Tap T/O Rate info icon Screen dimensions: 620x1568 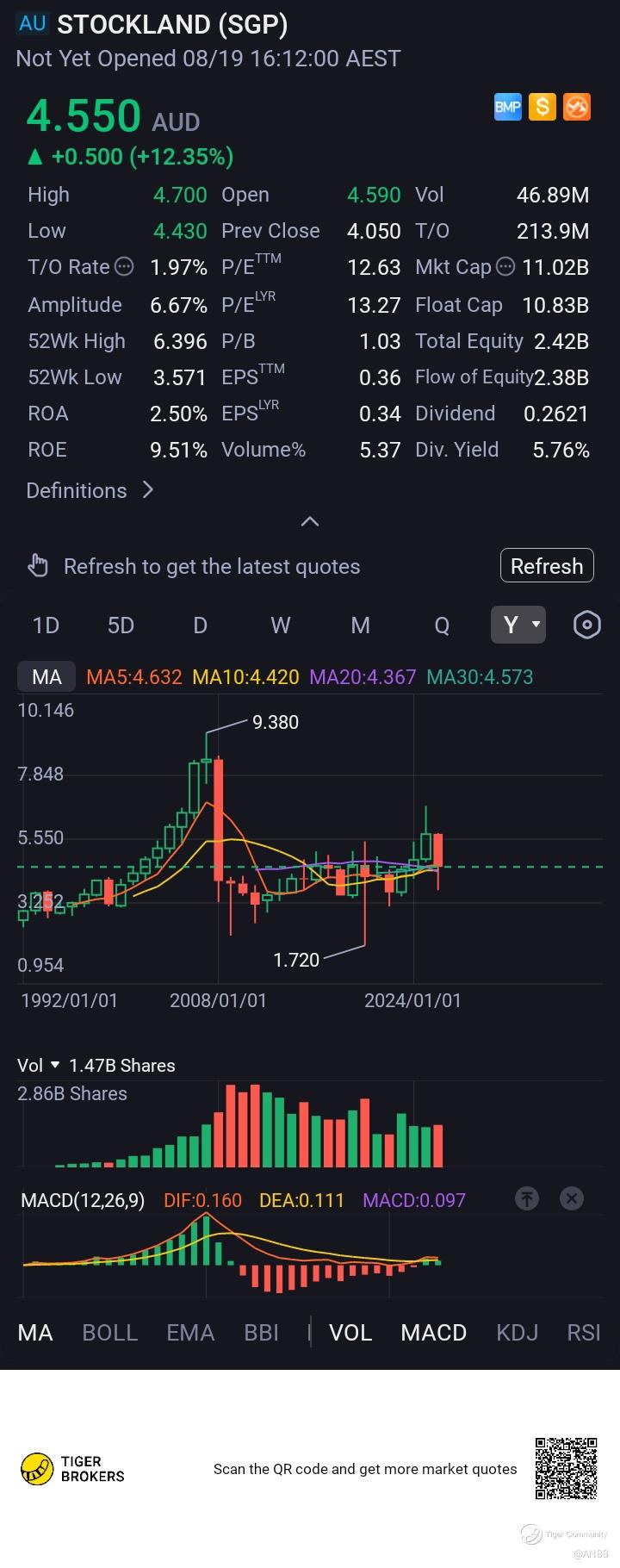coord(124,267)
